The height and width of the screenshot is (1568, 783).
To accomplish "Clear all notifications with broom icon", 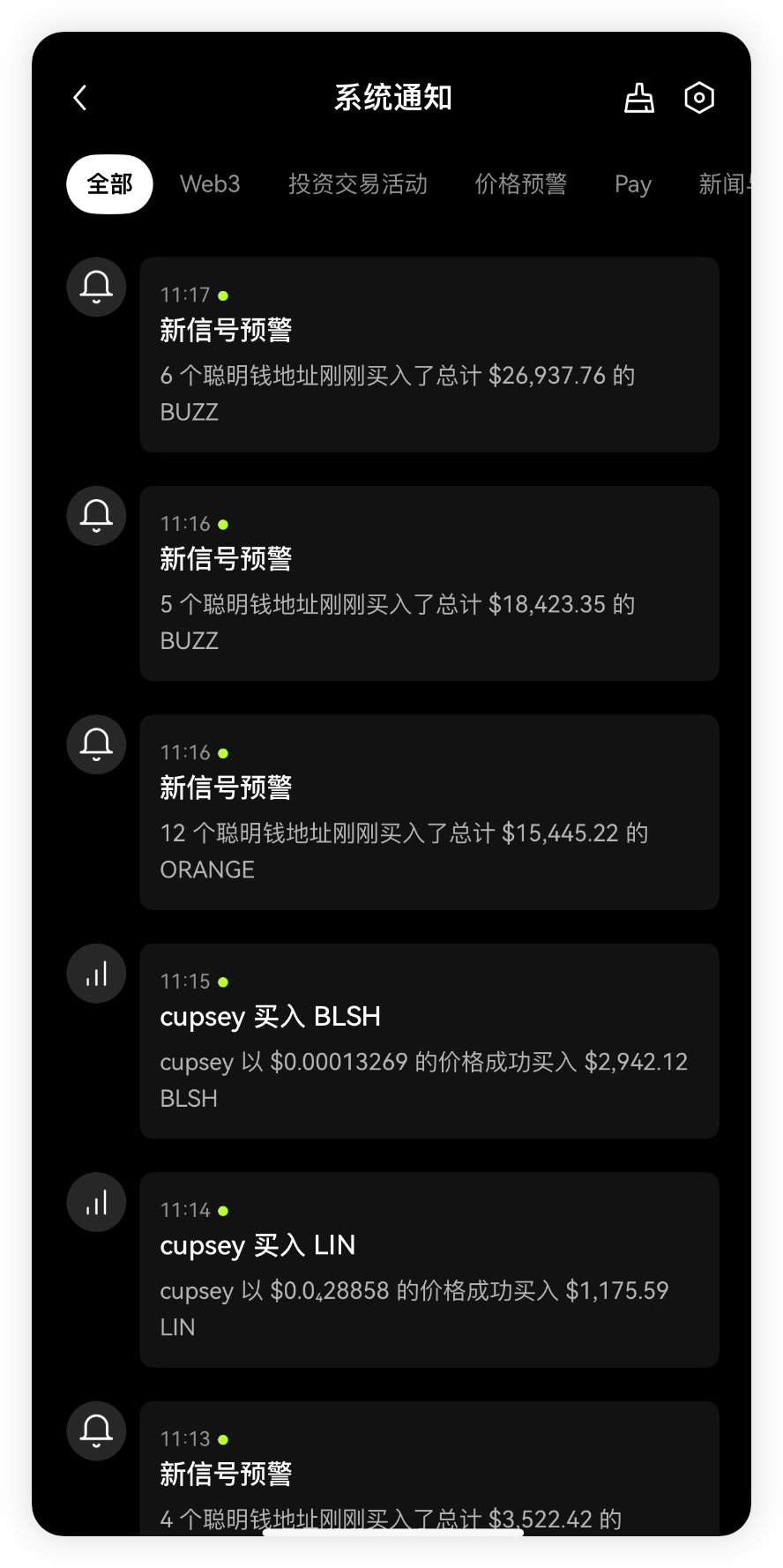I will pyautogui.click(x=639, y=98).
